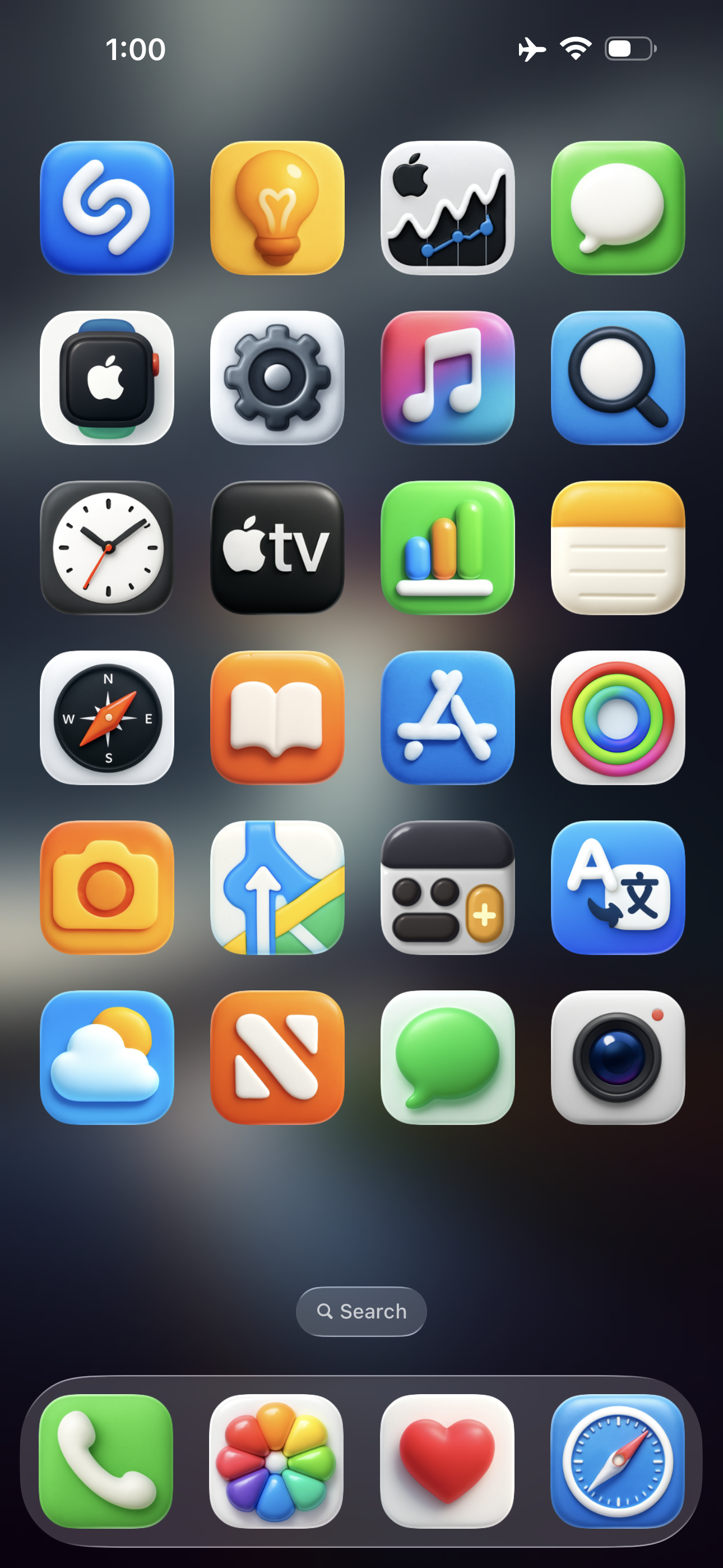Open the Numbers chart app
The width and height of the screenshot is (723, 1568).
(447, 547)
